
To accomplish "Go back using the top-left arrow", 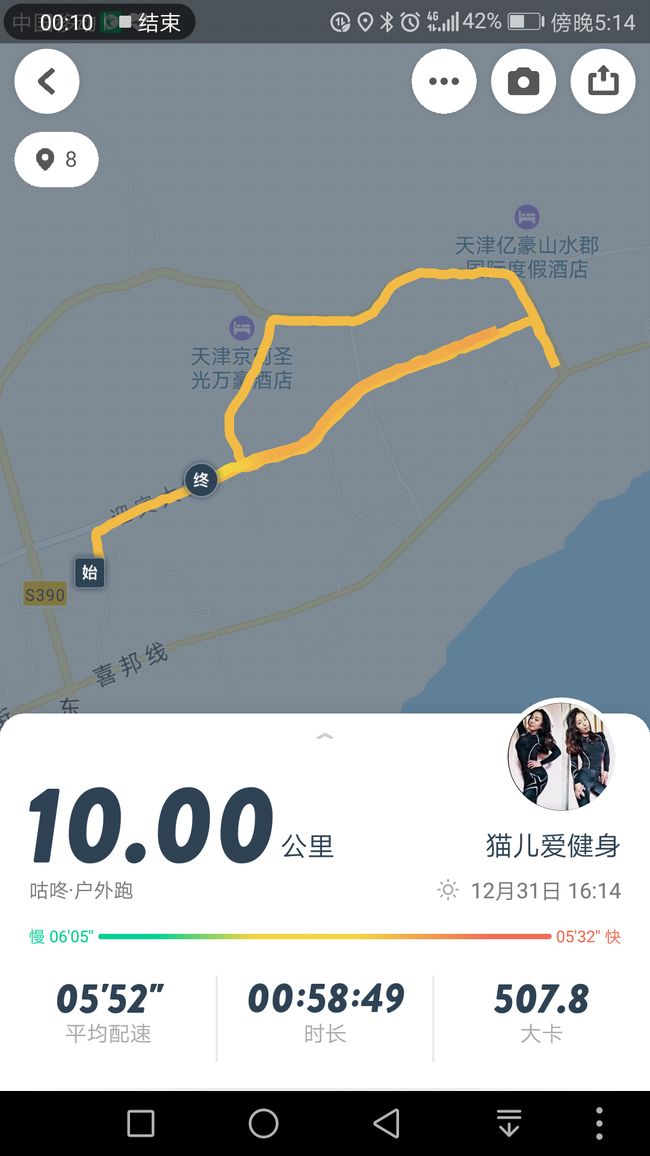I will click(46, 81).
